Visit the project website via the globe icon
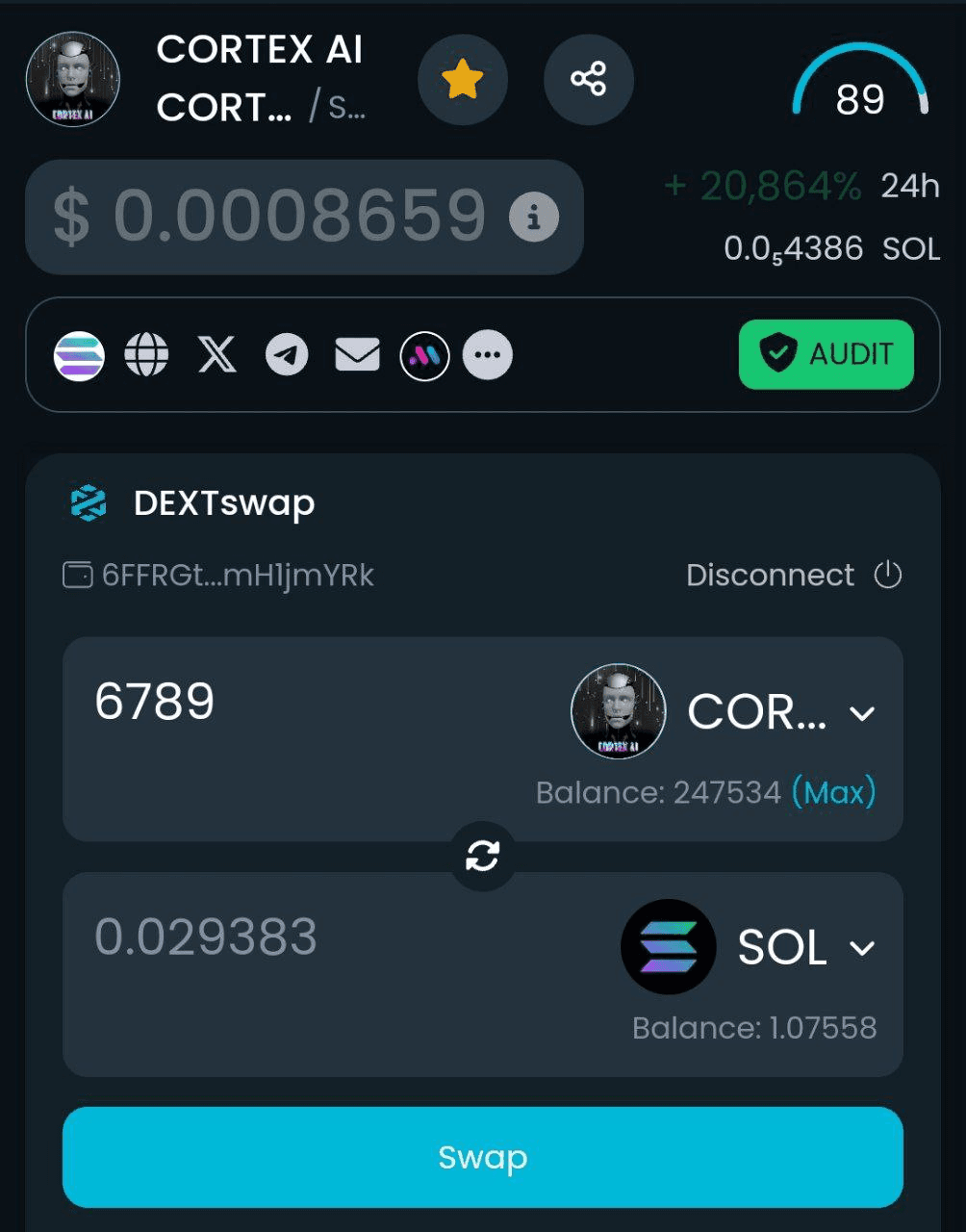 tap(147, 355)
